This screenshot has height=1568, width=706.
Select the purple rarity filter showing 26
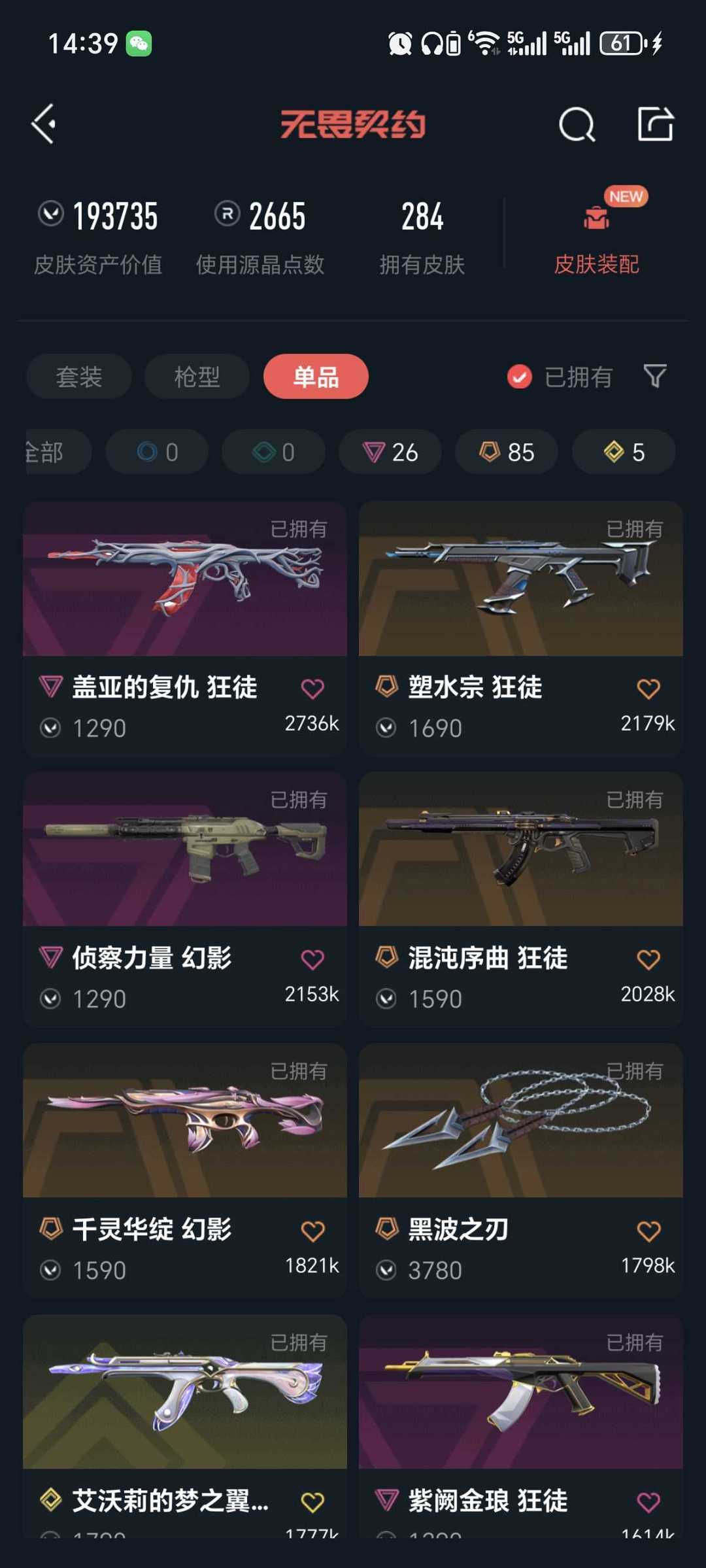point(390,452)
